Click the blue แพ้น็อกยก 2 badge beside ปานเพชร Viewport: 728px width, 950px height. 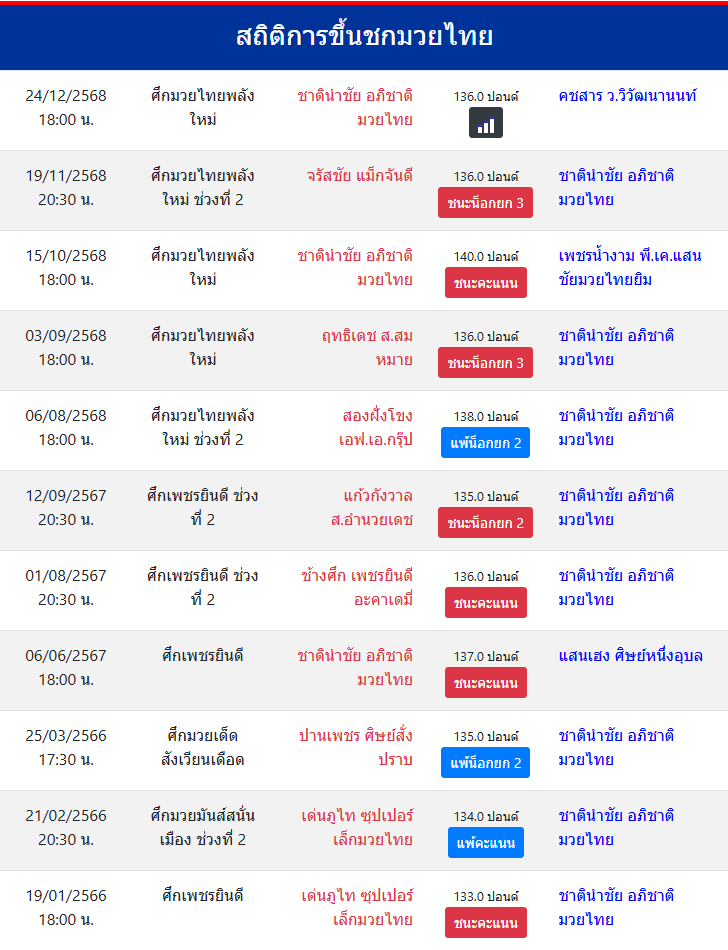coord(486,762)
